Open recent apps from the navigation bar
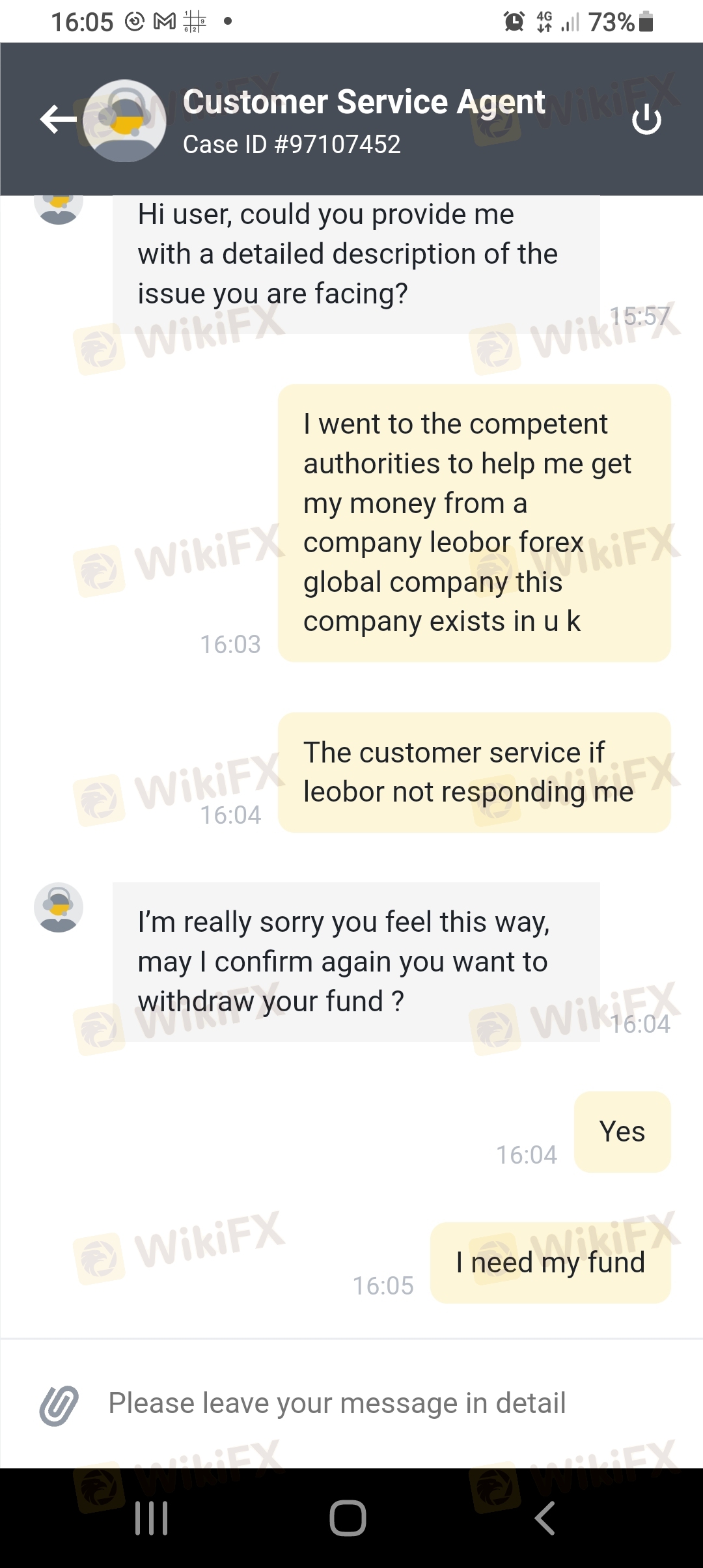 [151, 1518]
